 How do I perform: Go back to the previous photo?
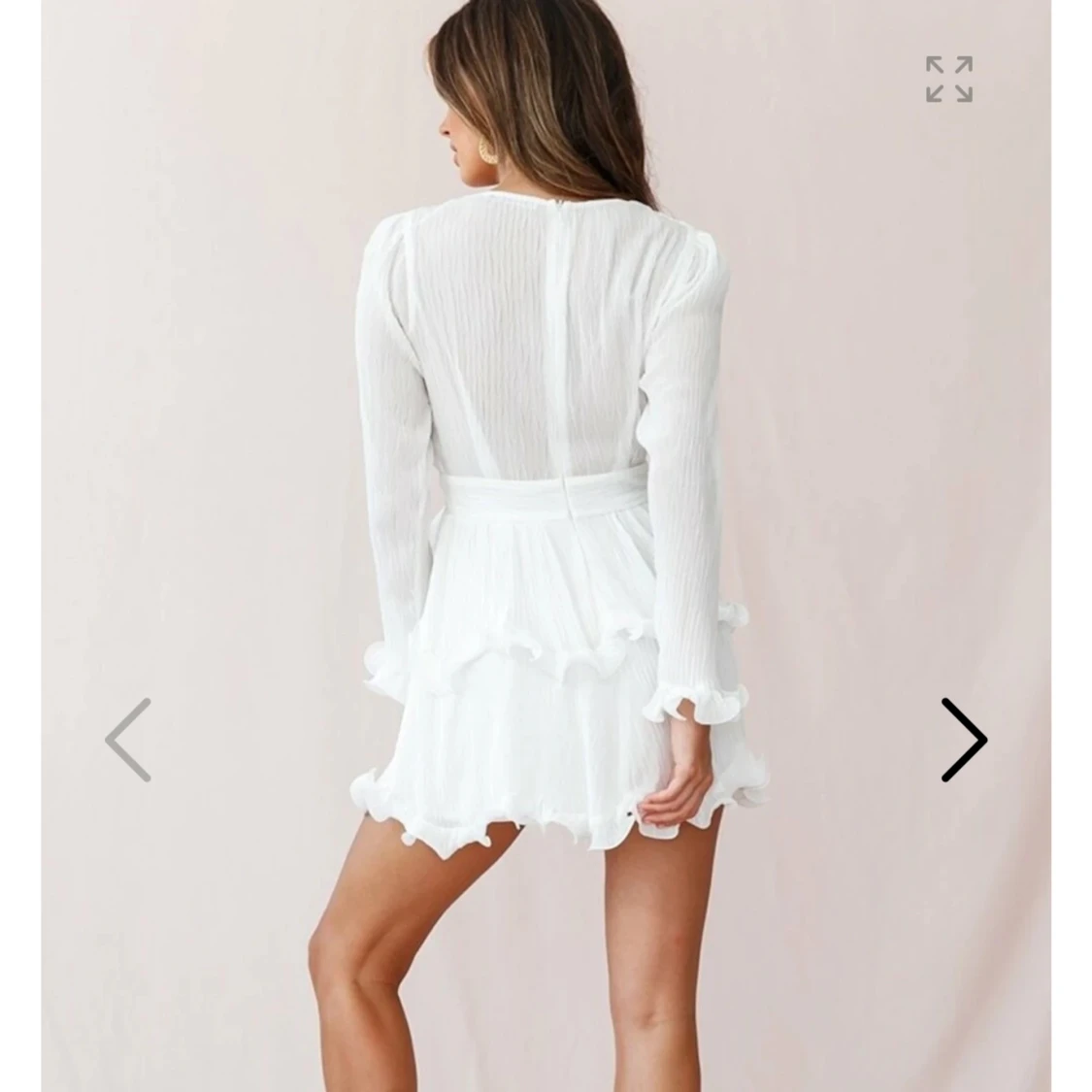[x=128, y=740]
